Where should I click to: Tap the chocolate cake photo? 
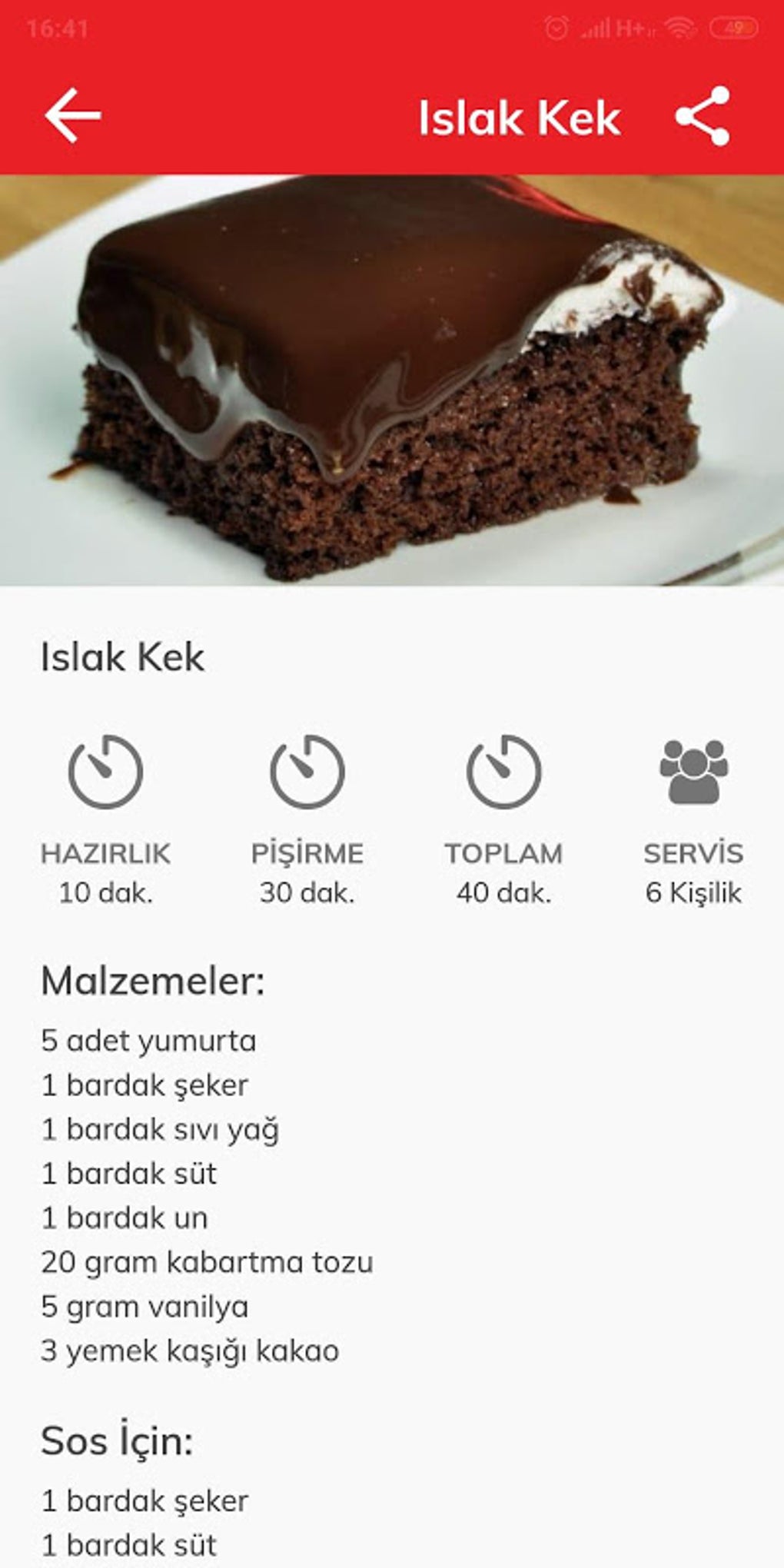click(x=392, y=377)
